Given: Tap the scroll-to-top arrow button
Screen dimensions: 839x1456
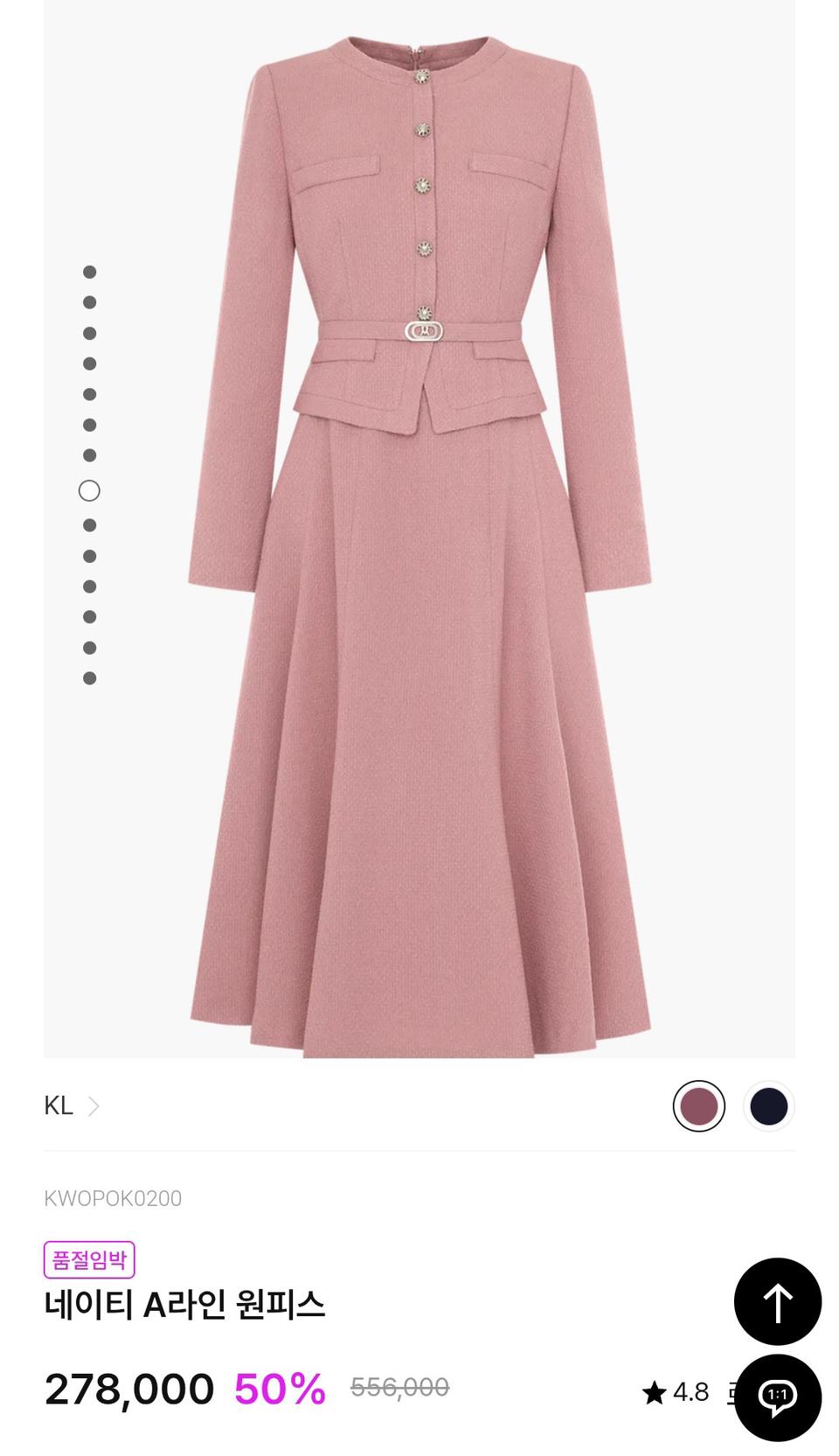Looking at the screenshot, I should (778, 1301).
